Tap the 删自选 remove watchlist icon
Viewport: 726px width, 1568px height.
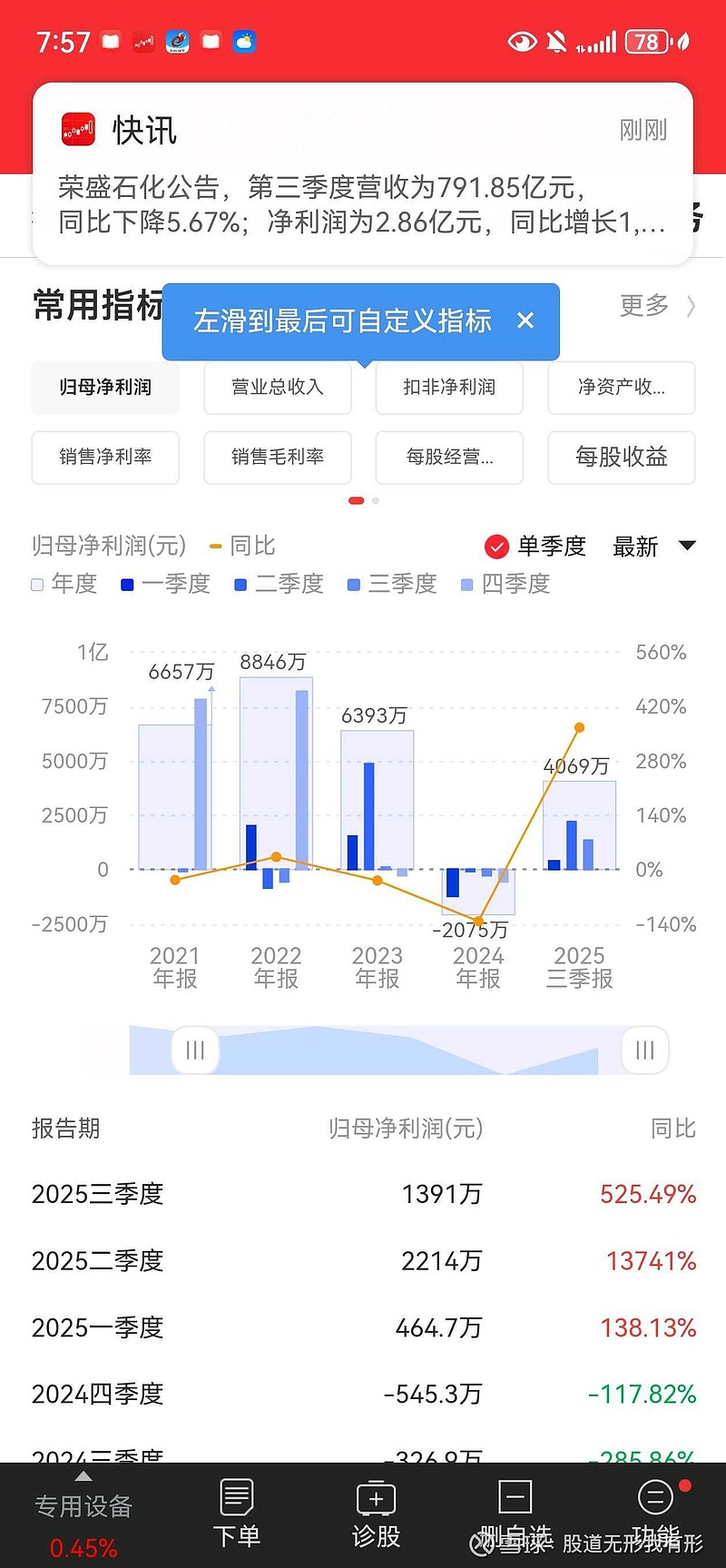tap(515, 1509)
